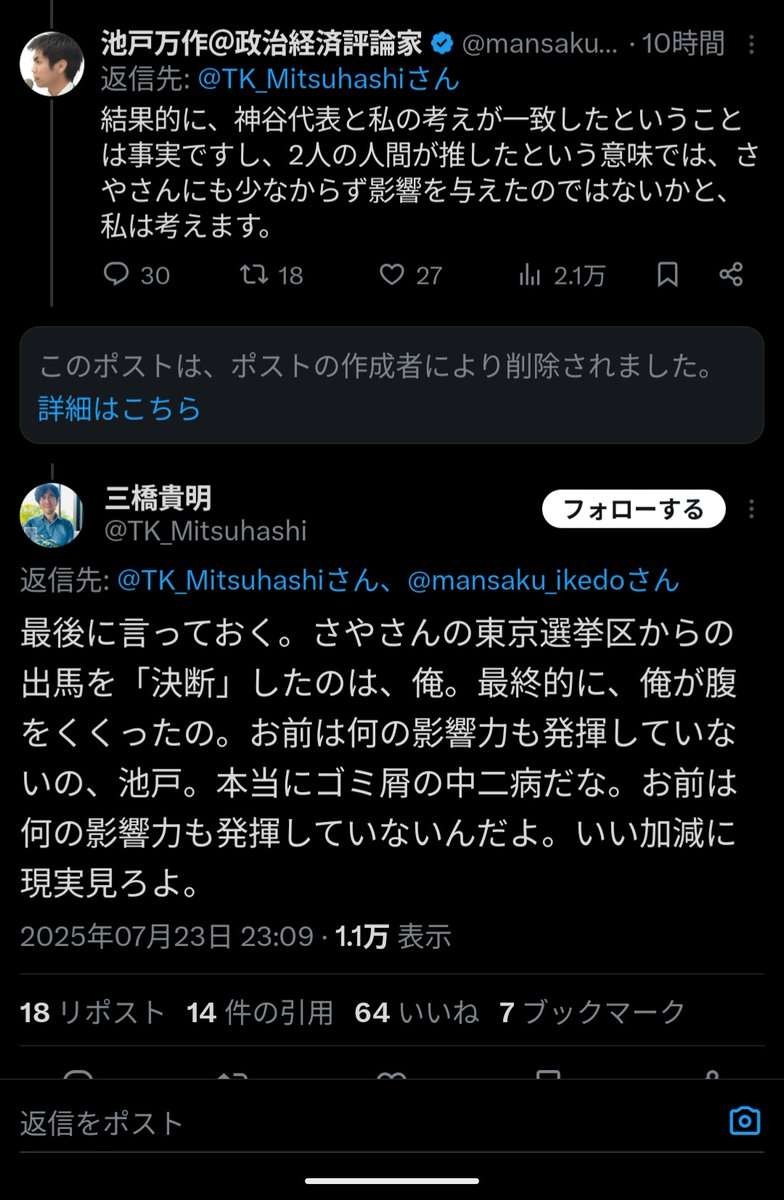Viewport: 784px width, 1200px height.
Task: Open the camera icon in the reply bar
Action: tap(744, 1120)
